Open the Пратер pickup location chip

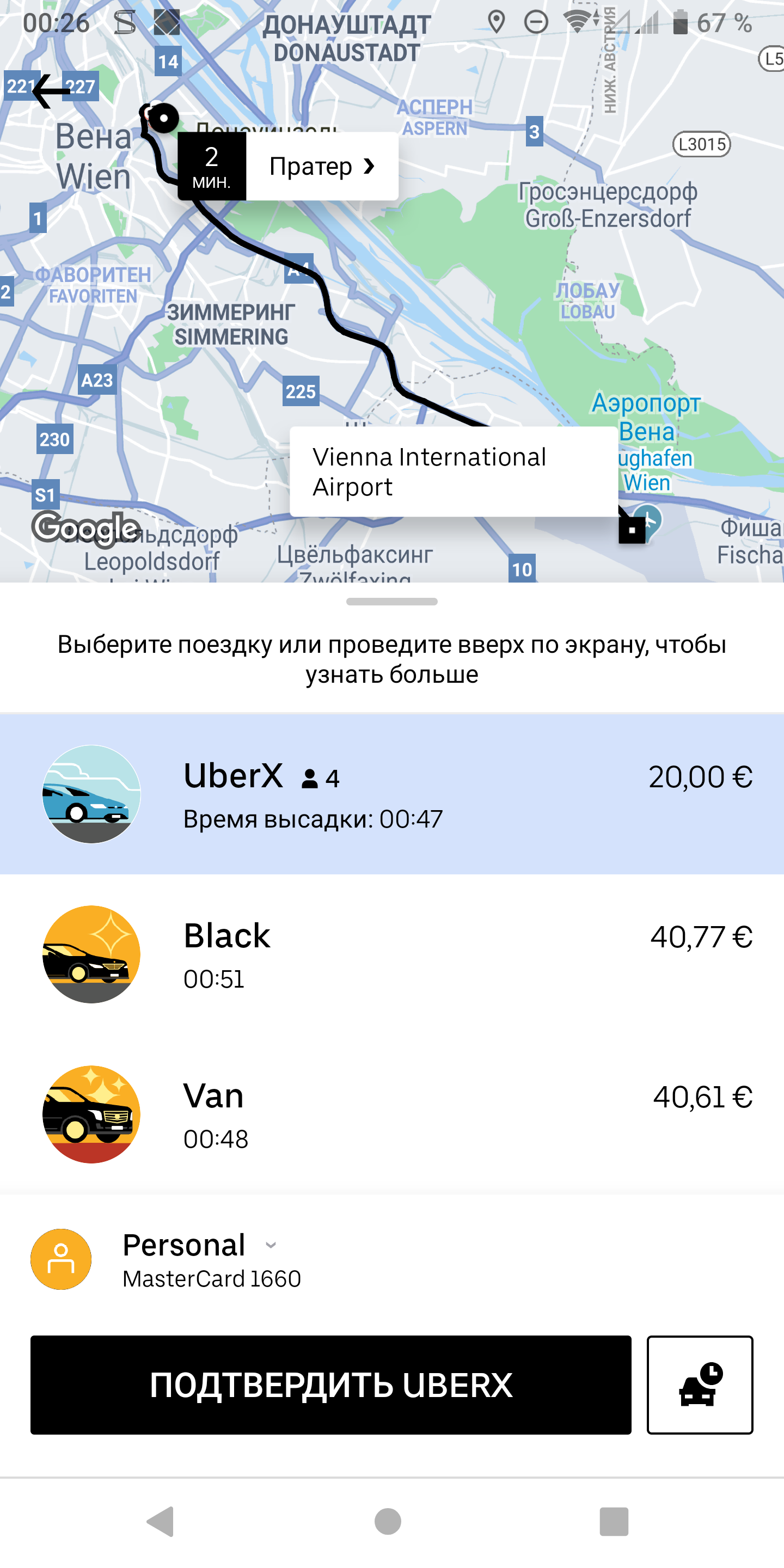[x=321, y=166]
